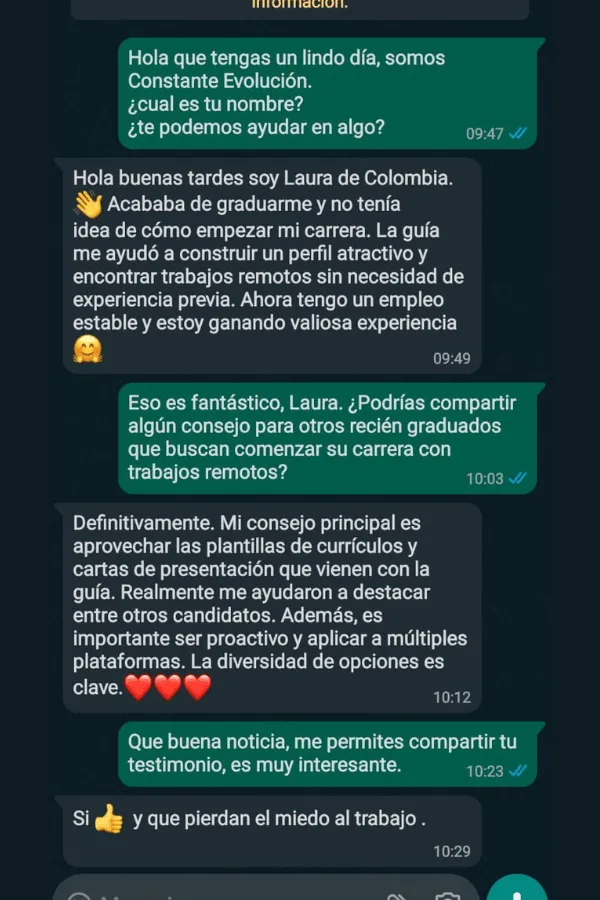
Task: Open the camera icon in message bar
Action: pyautogui.click(x=446, y=894)
